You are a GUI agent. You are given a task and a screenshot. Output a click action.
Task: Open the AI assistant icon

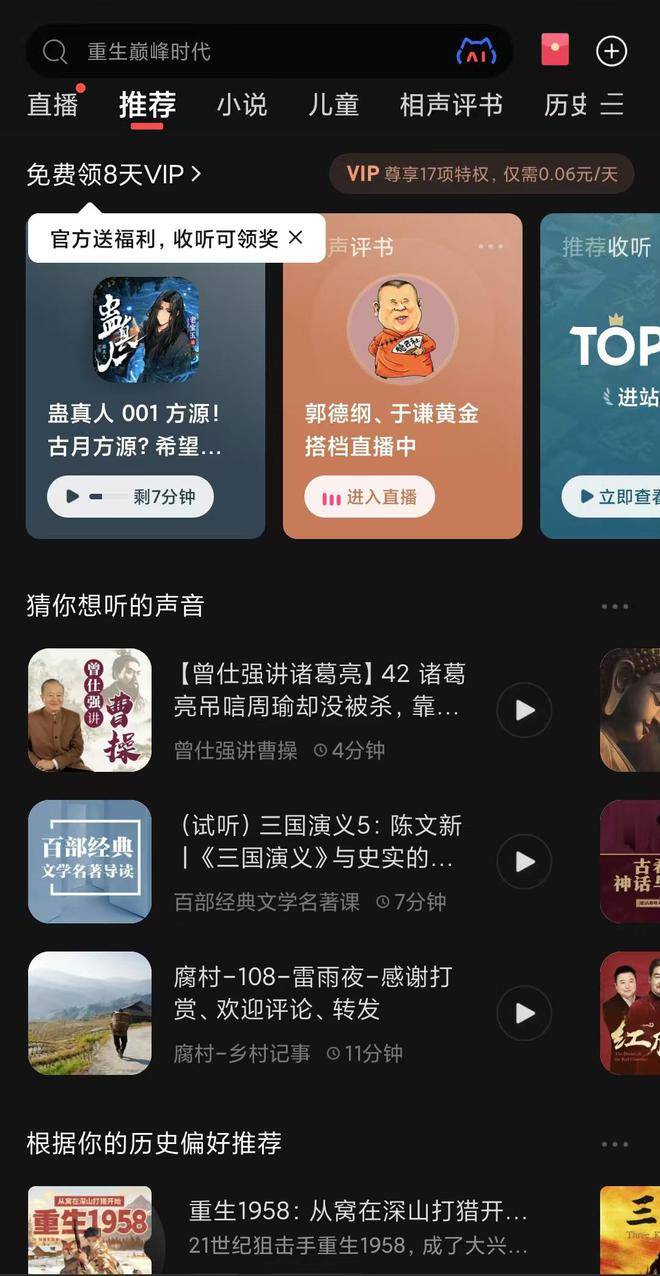[x=476, y=52]
